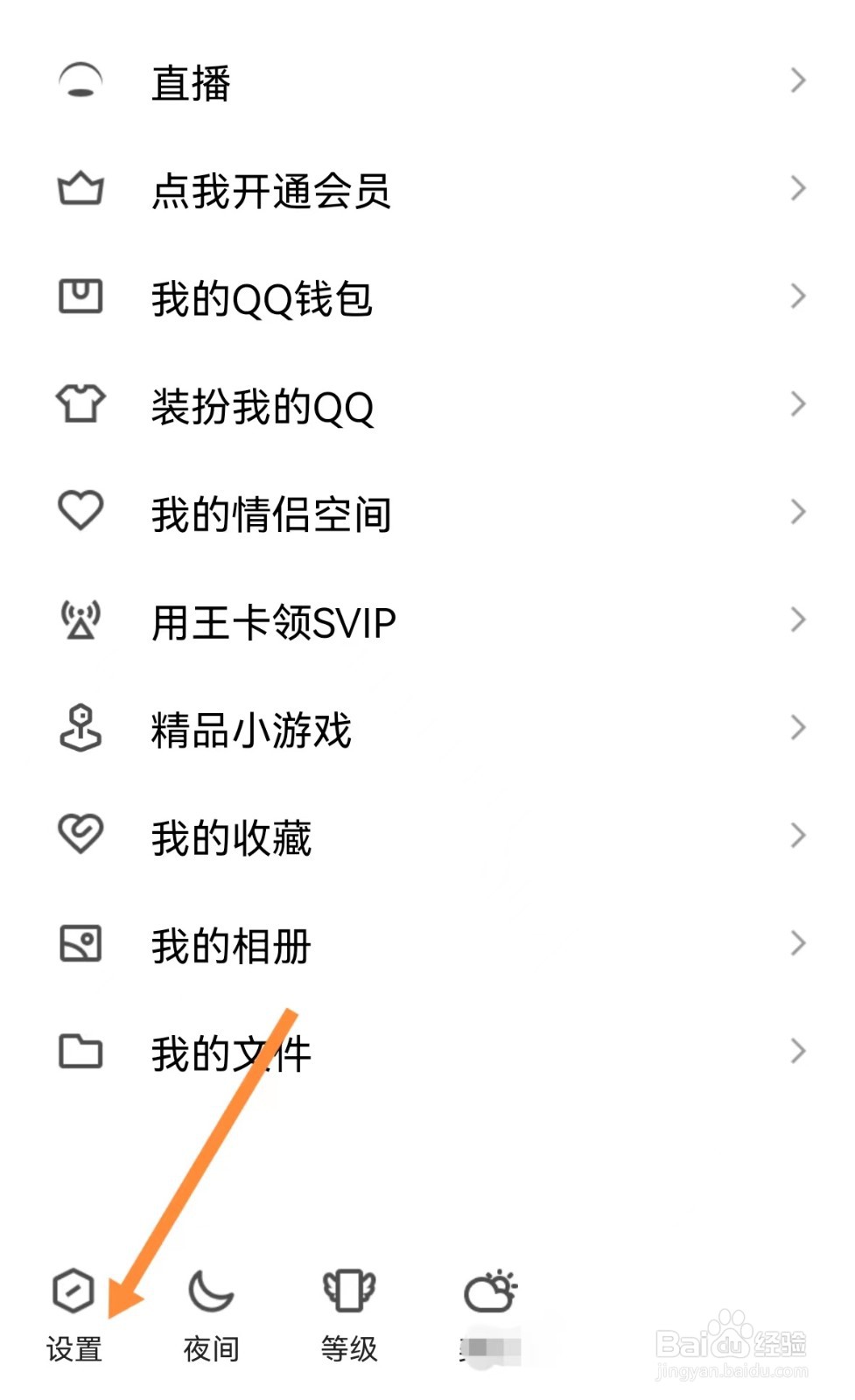Select the heart icon for 我的情侣空间
Viewport: 855px width, 1400px height.
click(x=81, y=511)
